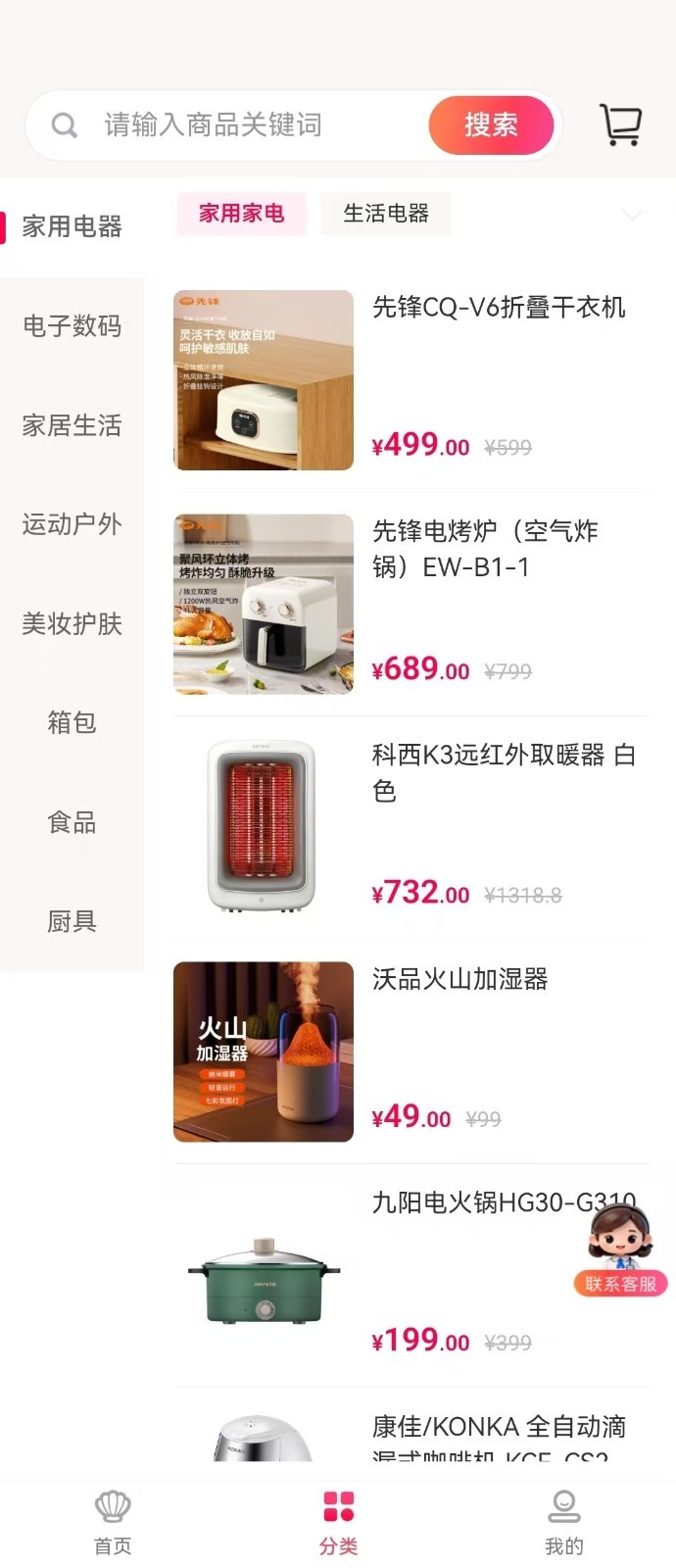Switch to the 家居生活 category

pyautogui.click(x=72, y=426)
